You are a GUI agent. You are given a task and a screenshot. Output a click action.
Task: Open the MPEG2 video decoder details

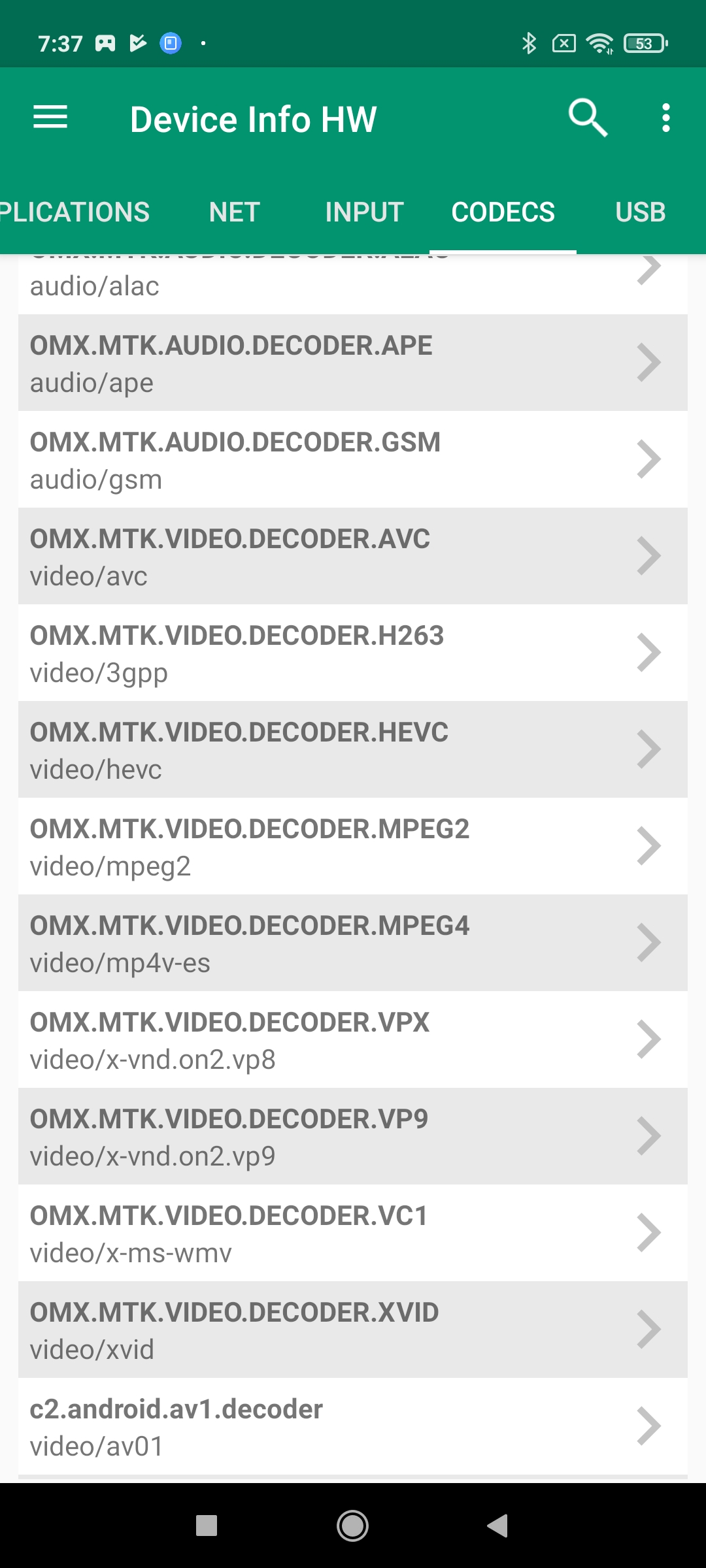[x=353, y=847]
